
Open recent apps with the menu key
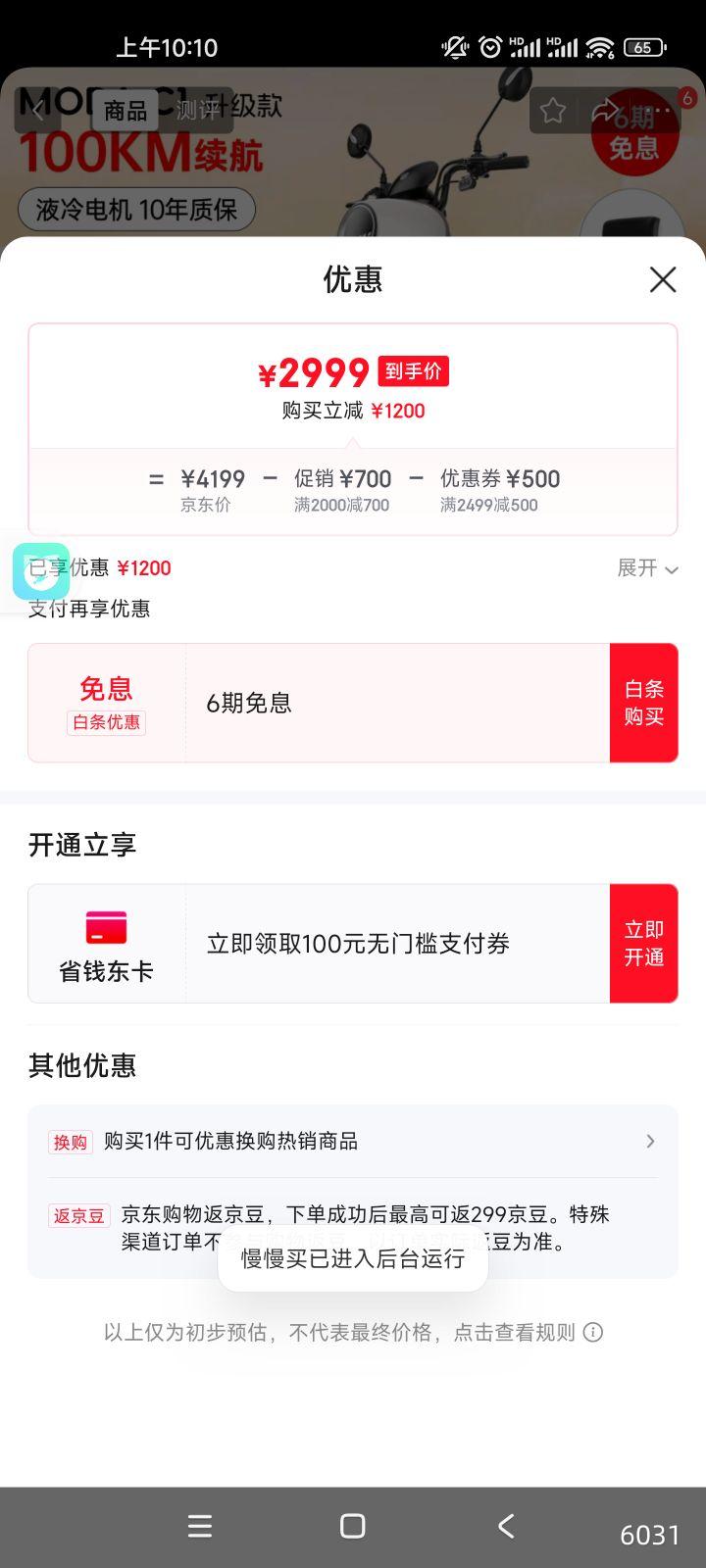pyautogui.click(x=199, y=1526)
